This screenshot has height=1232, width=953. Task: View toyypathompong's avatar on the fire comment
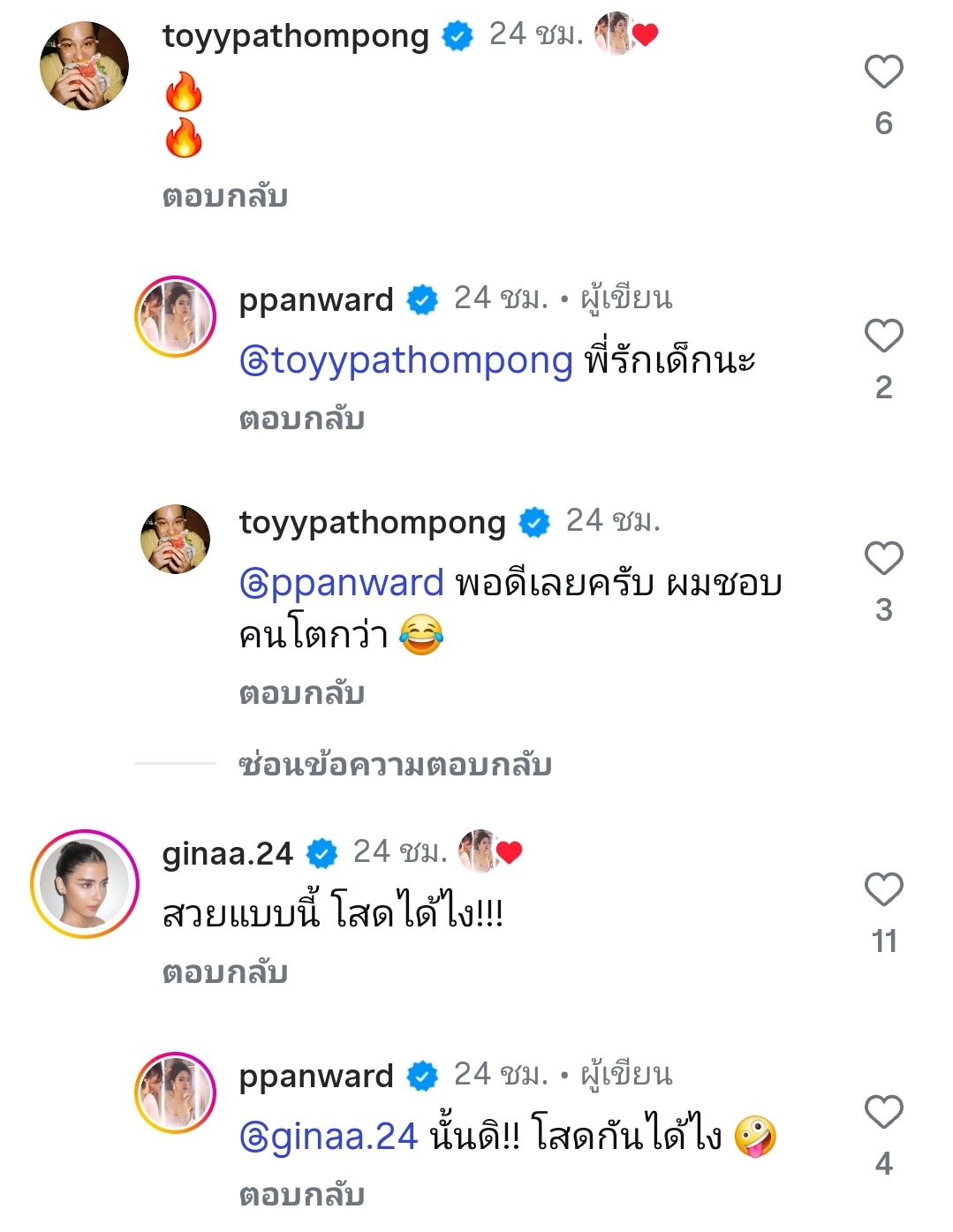pos(85,66)
